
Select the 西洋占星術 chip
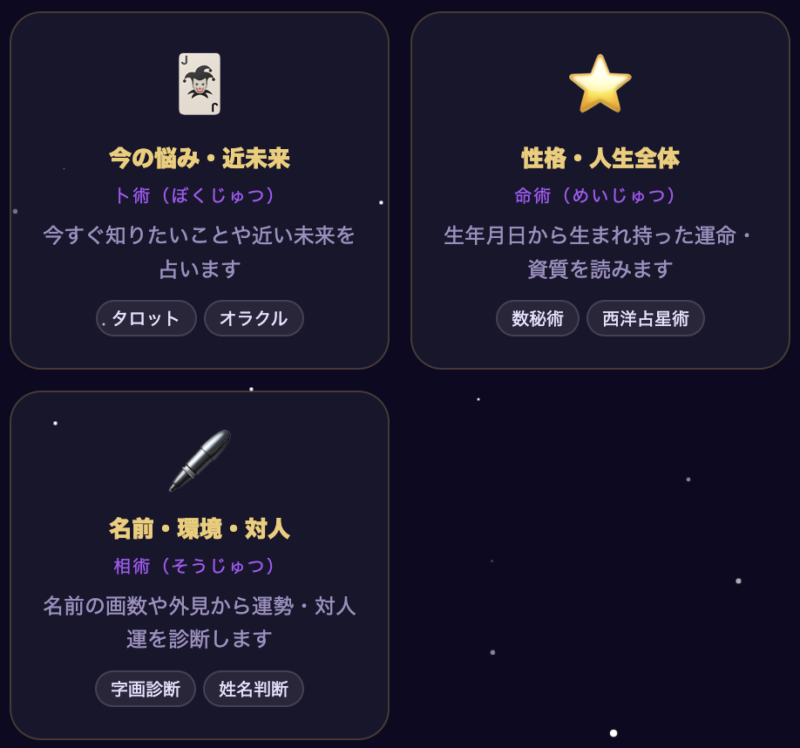pyautogui.click(x=645, y=319)
